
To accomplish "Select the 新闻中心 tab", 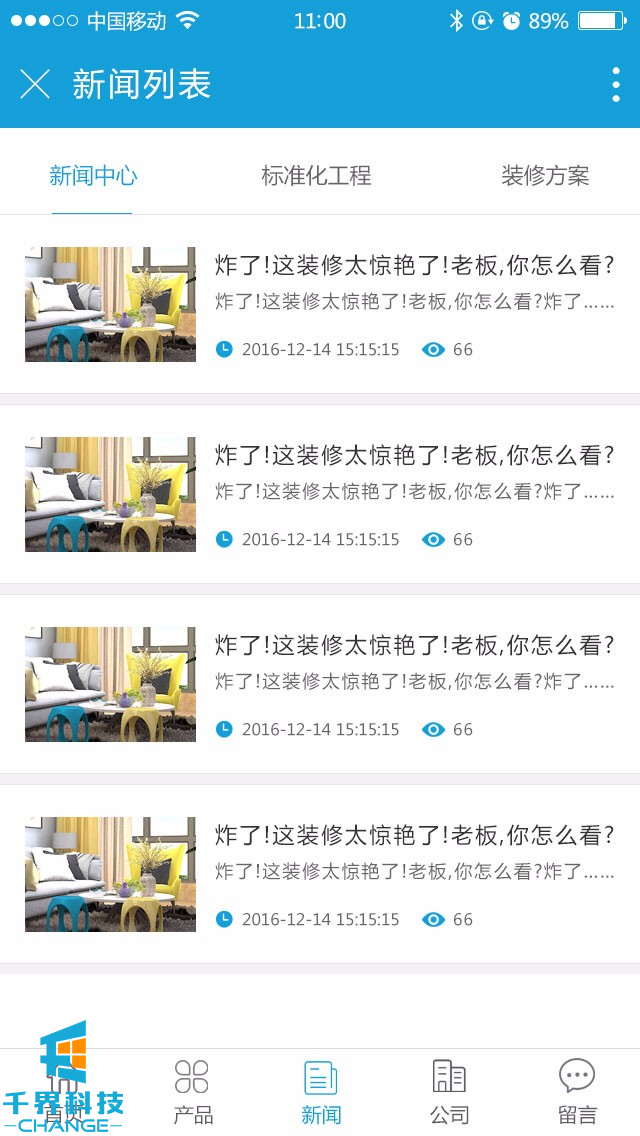I will [93, 176].
